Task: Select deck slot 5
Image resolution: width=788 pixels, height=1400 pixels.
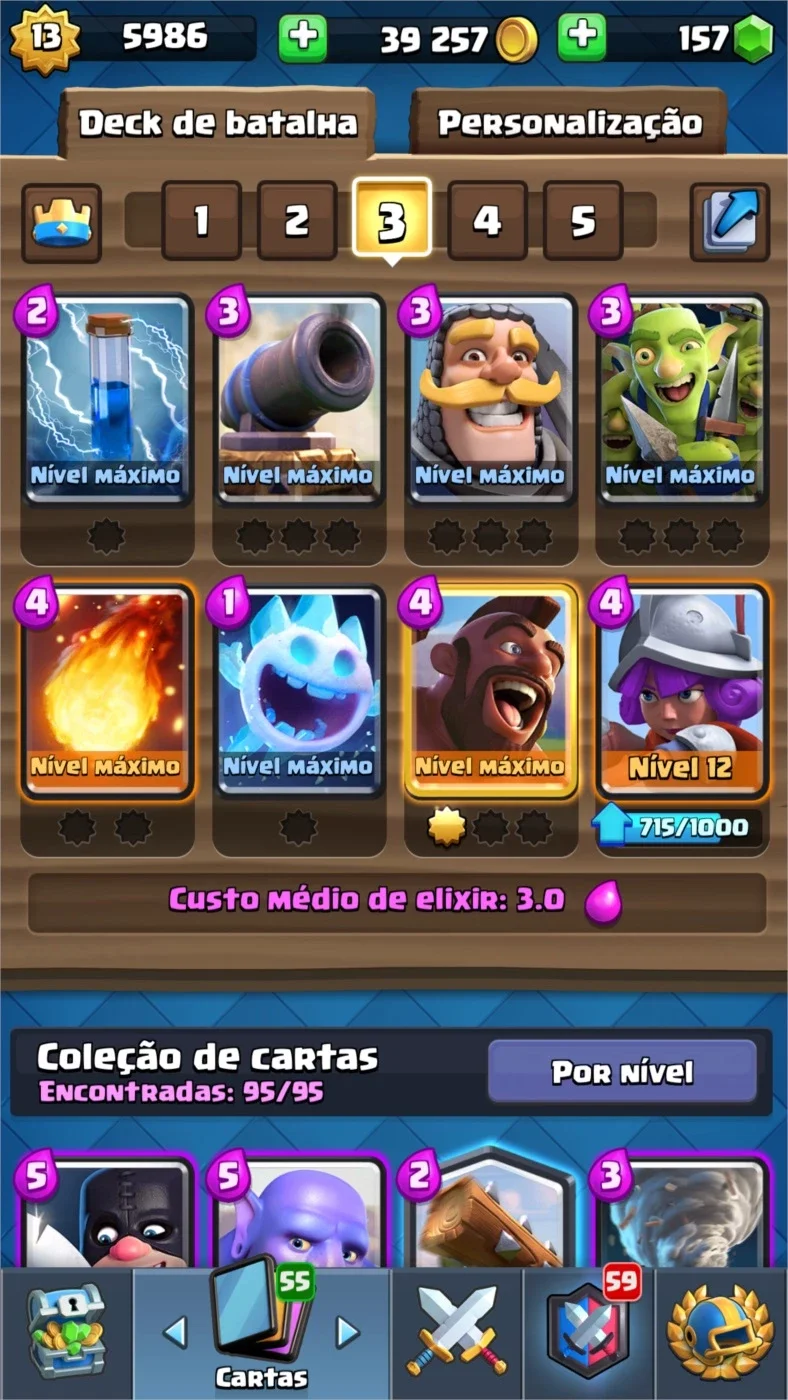Action: pos(583,221)
